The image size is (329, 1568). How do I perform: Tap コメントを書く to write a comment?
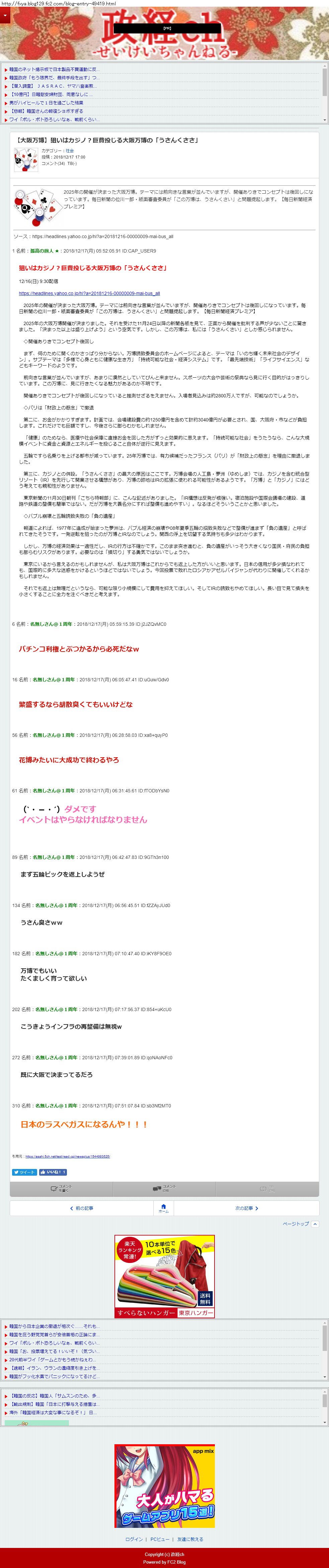point(61,1188)
